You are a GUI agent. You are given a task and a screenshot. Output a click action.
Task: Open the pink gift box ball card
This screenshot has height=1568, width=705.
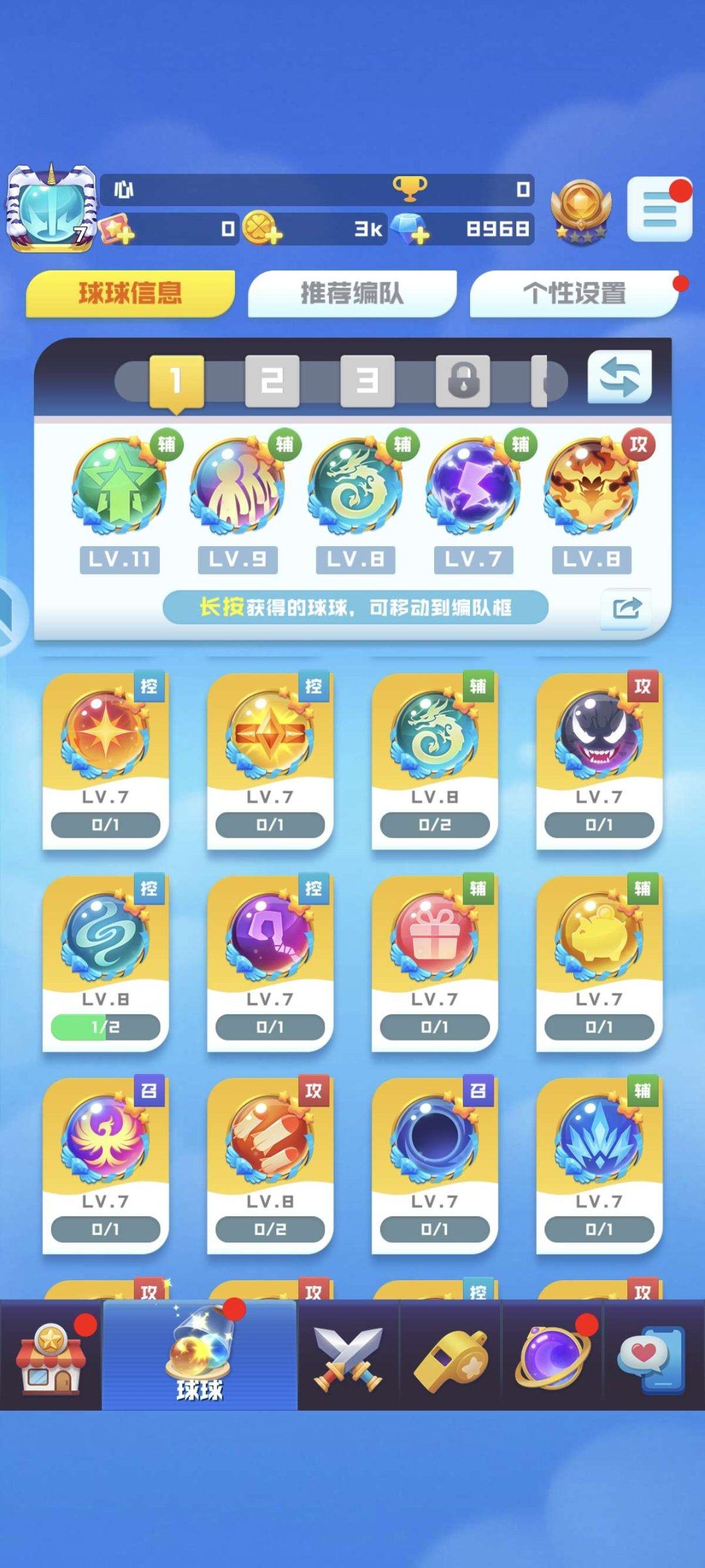tap(434, 962)
